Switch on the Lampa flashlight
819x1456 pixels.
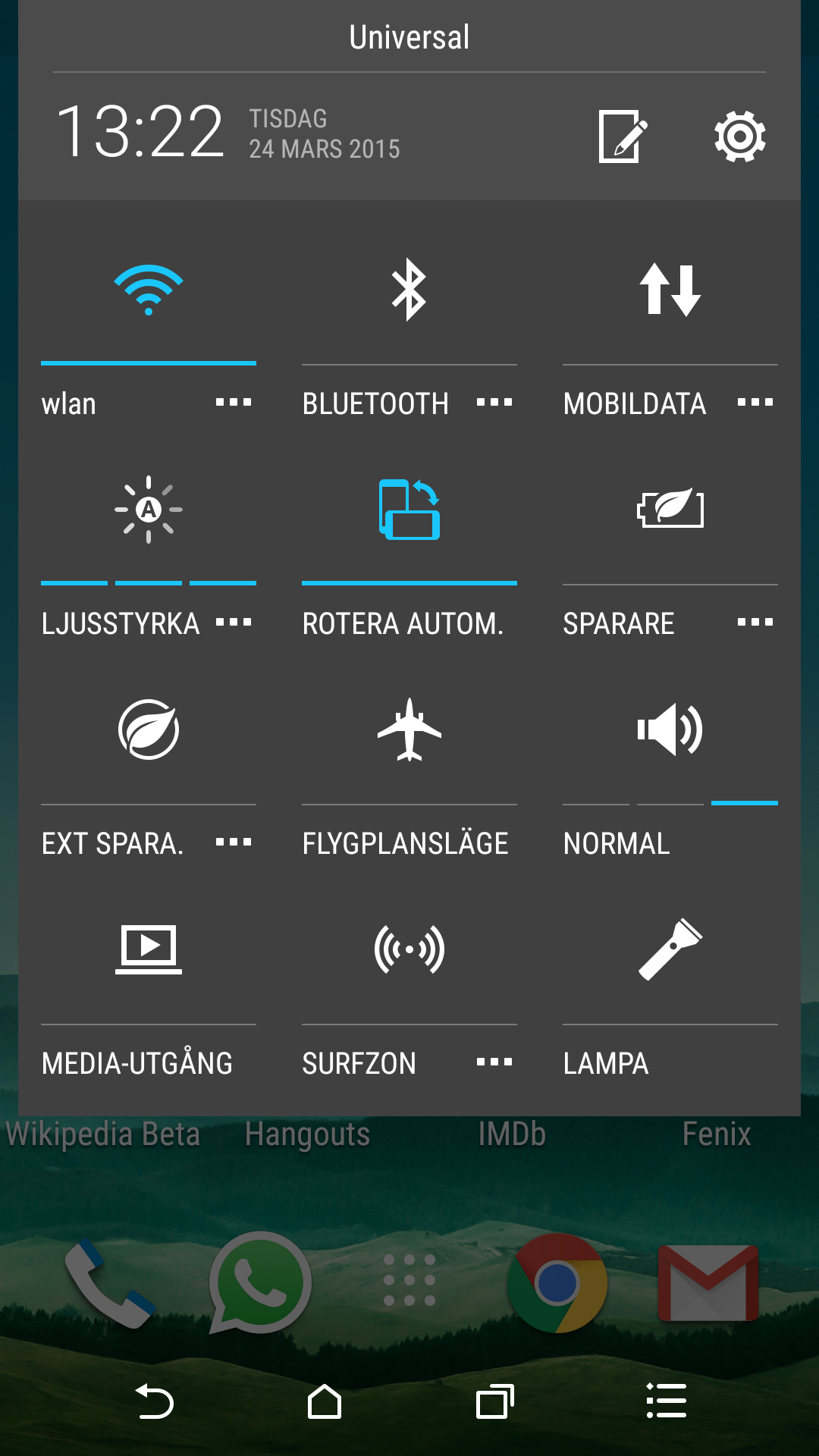[670, 949]
